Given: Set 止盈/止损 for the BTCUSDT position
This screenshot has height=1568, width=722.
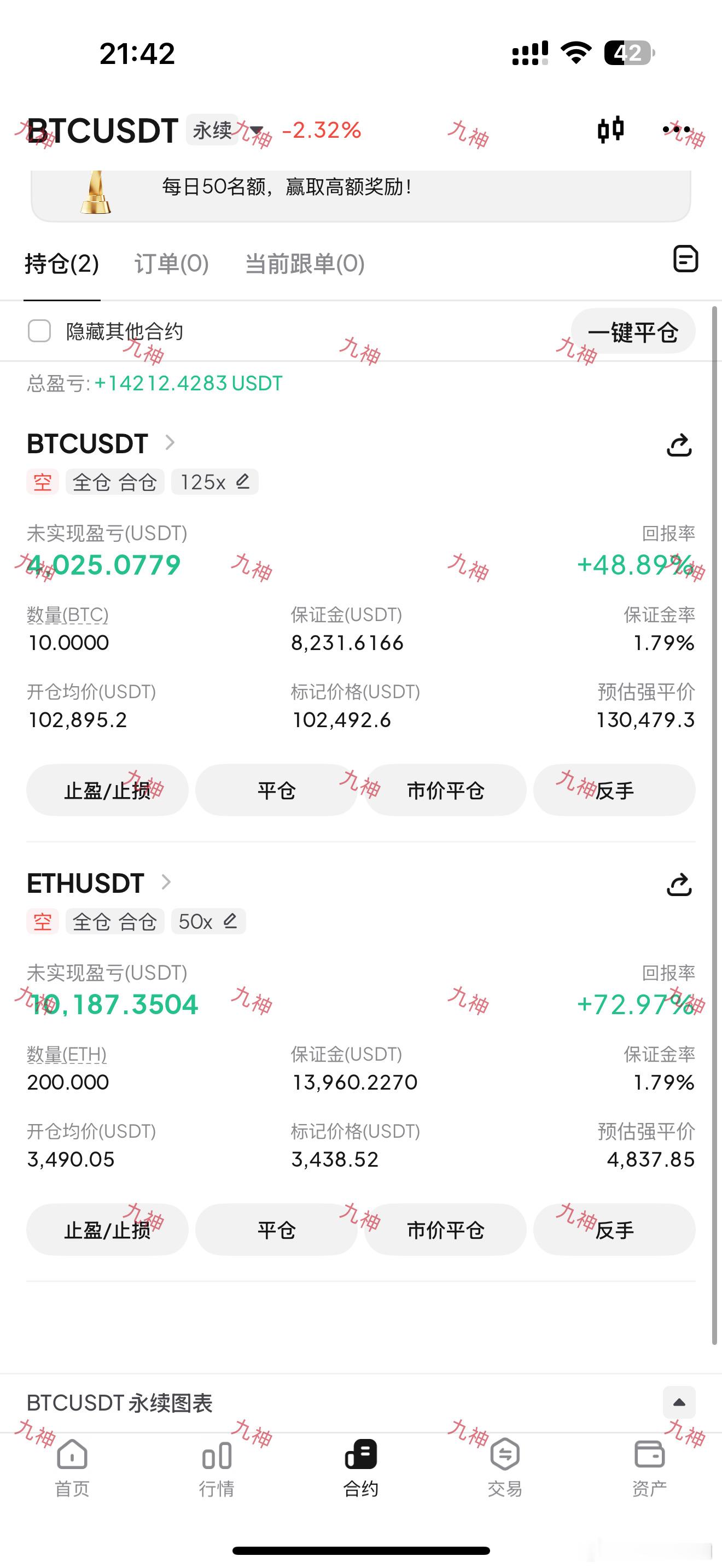Looking at the screenshot, I should pos(107,790).
